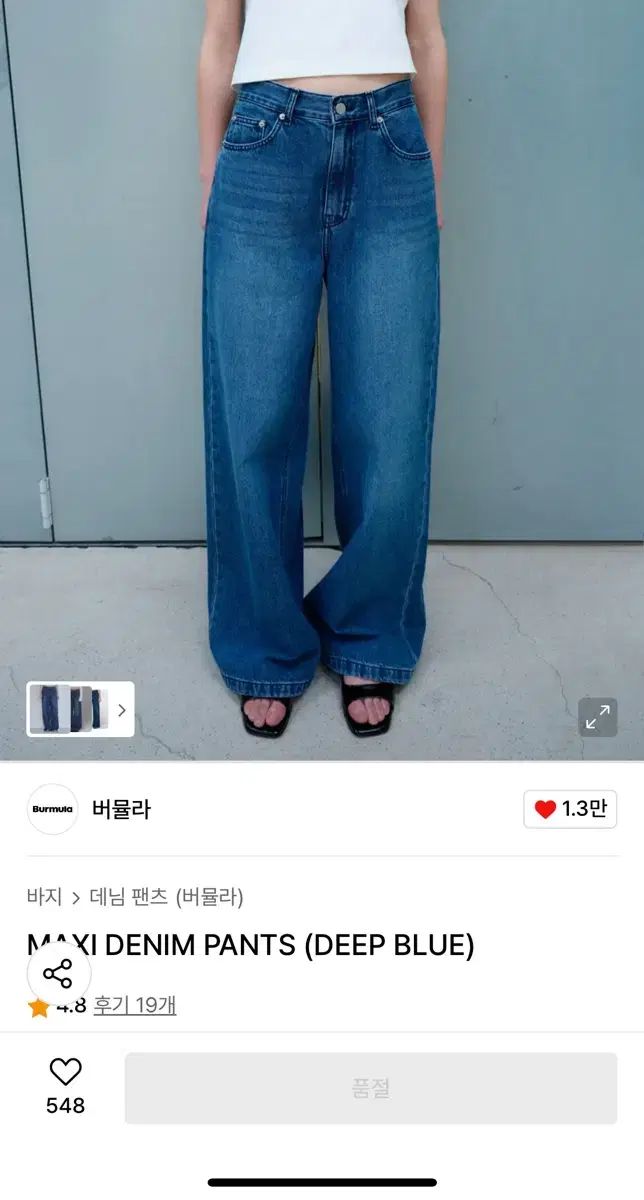Screen dimensions: 644x1200
Task: Open the 버뮬라 brand page
Action: [120, 809]
